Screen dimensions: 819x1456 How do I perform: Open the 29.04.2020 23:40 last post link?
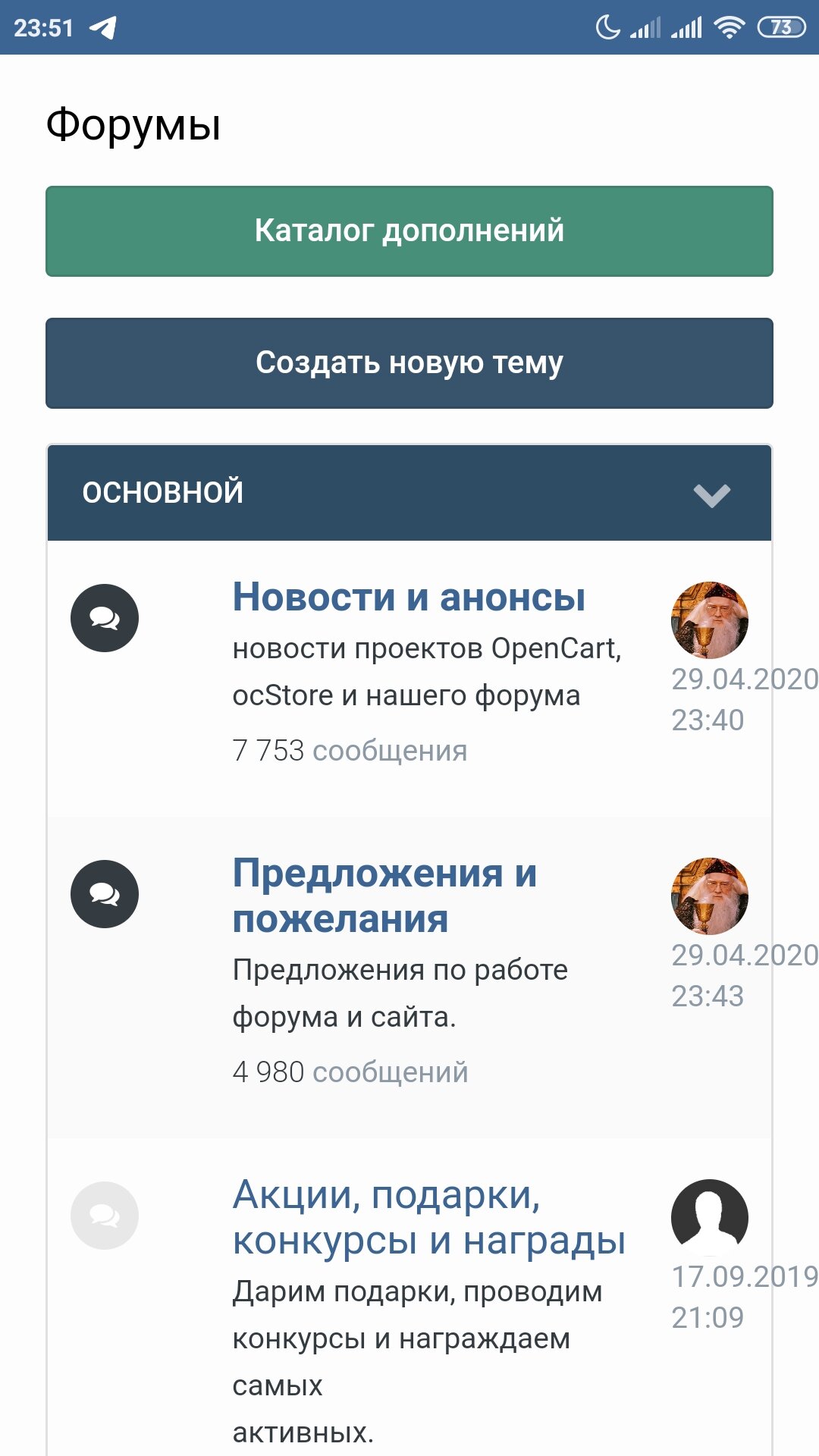pos(745,699)
